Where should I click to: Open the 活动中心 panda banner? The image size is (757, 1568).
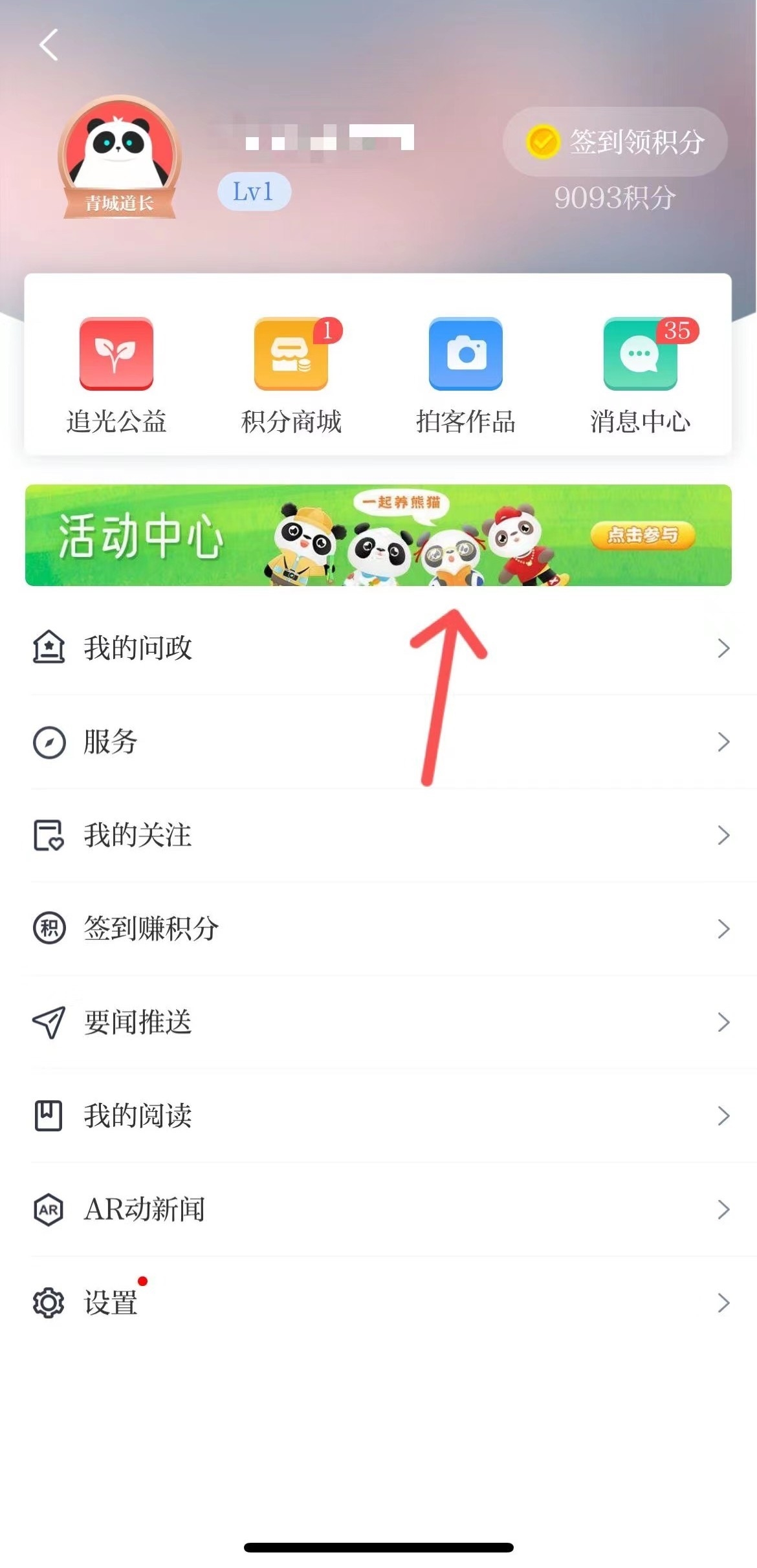click(378, 535)
